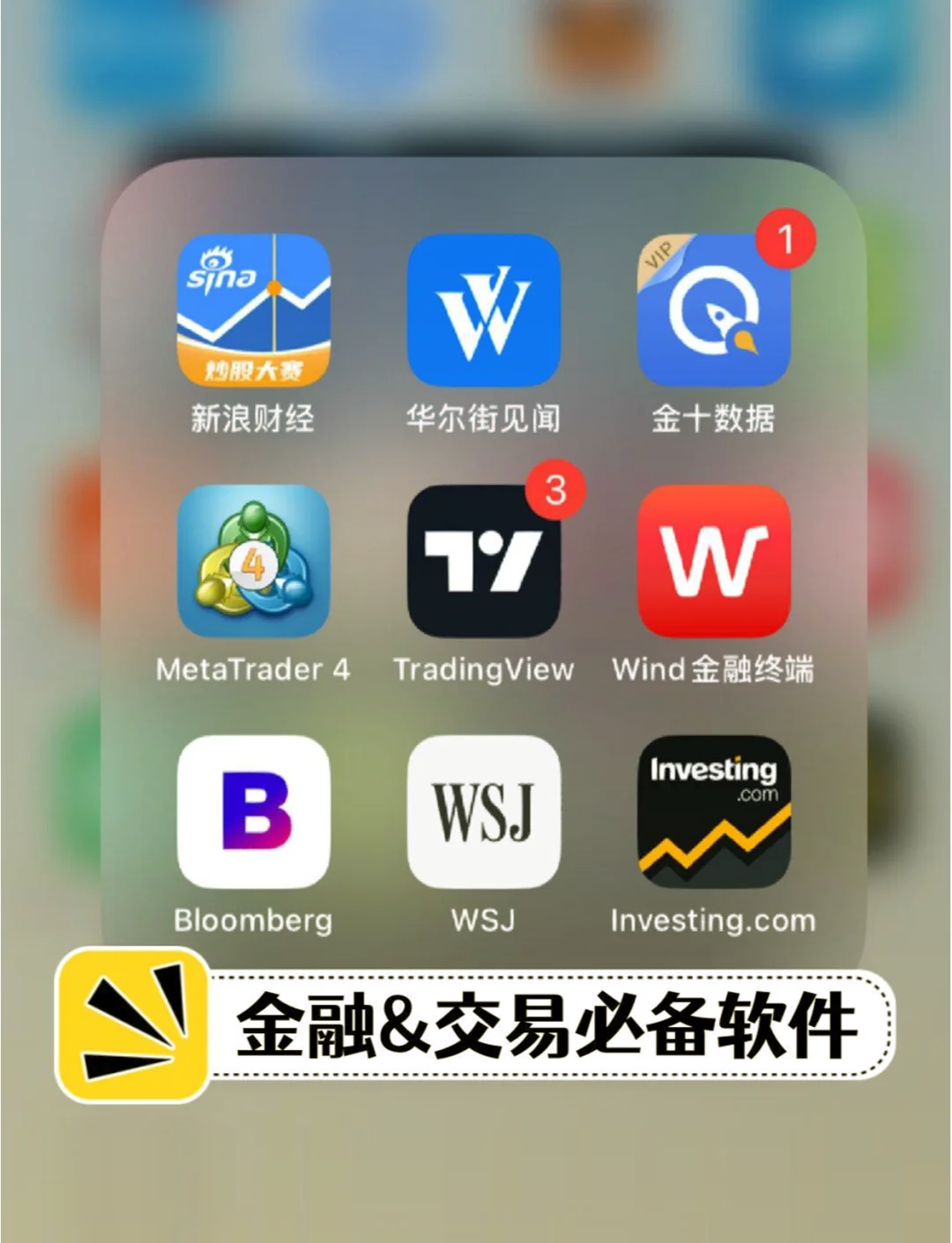Open the 金十数据 app
Screen dimensions: 952x1243
click(712, 313)
